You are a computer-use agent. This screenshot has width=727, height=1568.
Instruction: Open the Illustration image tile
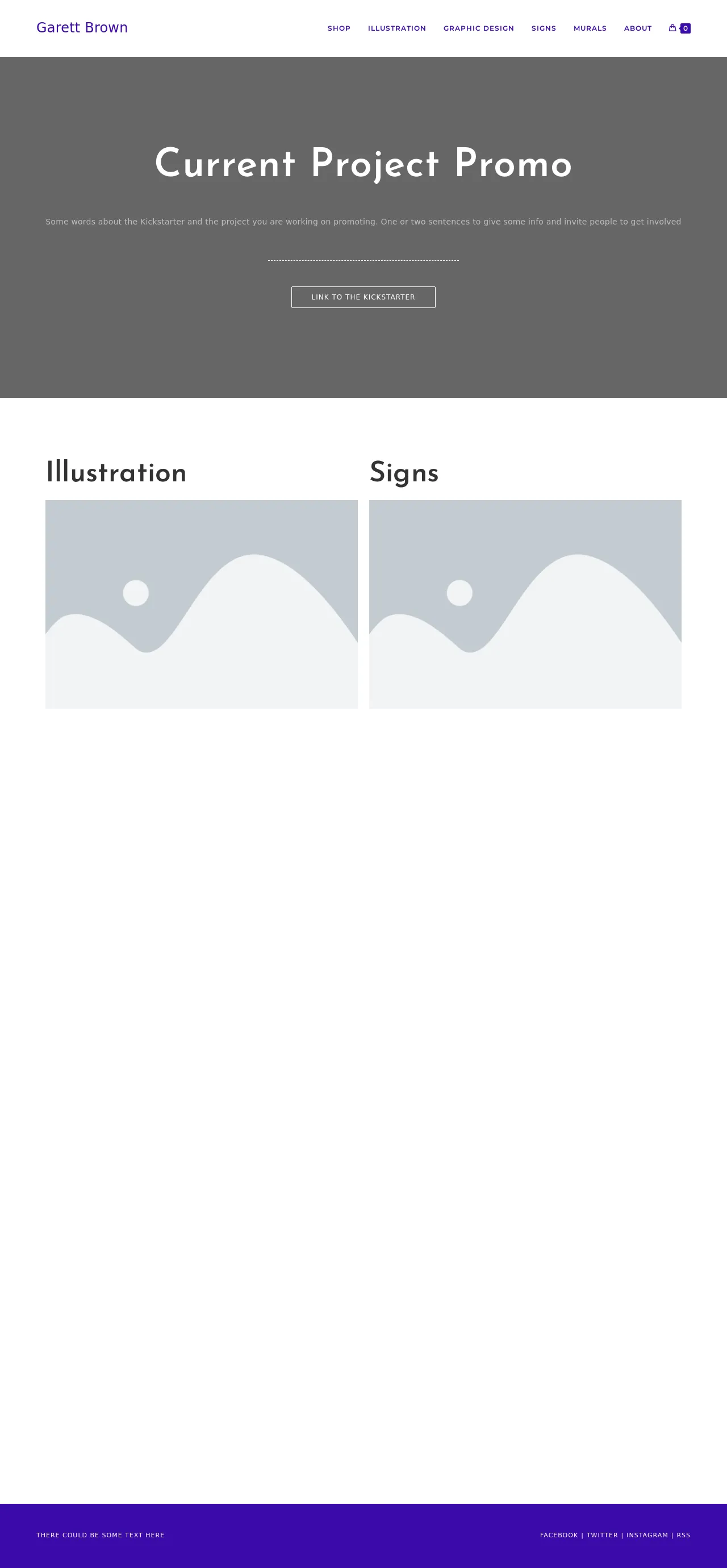pos(202,604)
